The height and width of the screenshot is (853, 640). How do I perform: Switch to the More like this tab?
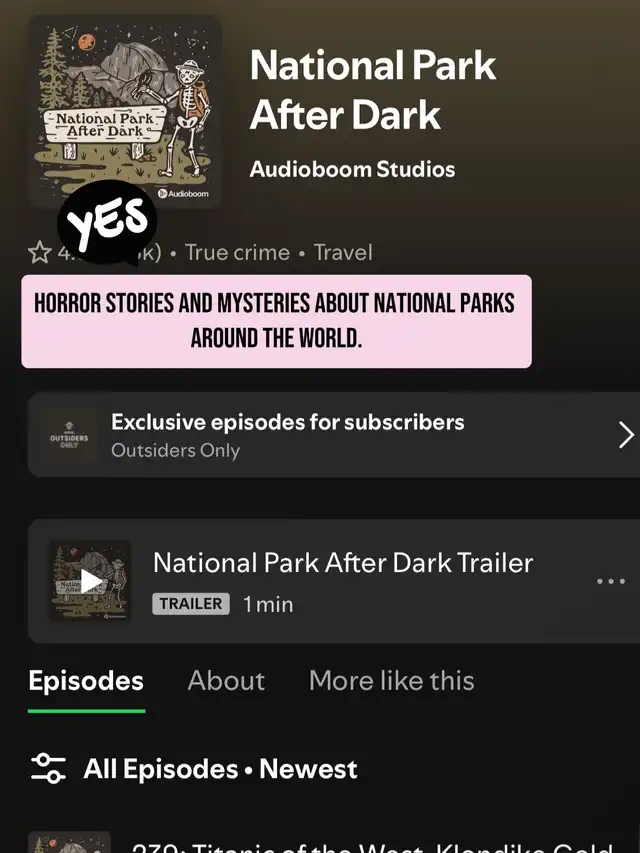391,681
